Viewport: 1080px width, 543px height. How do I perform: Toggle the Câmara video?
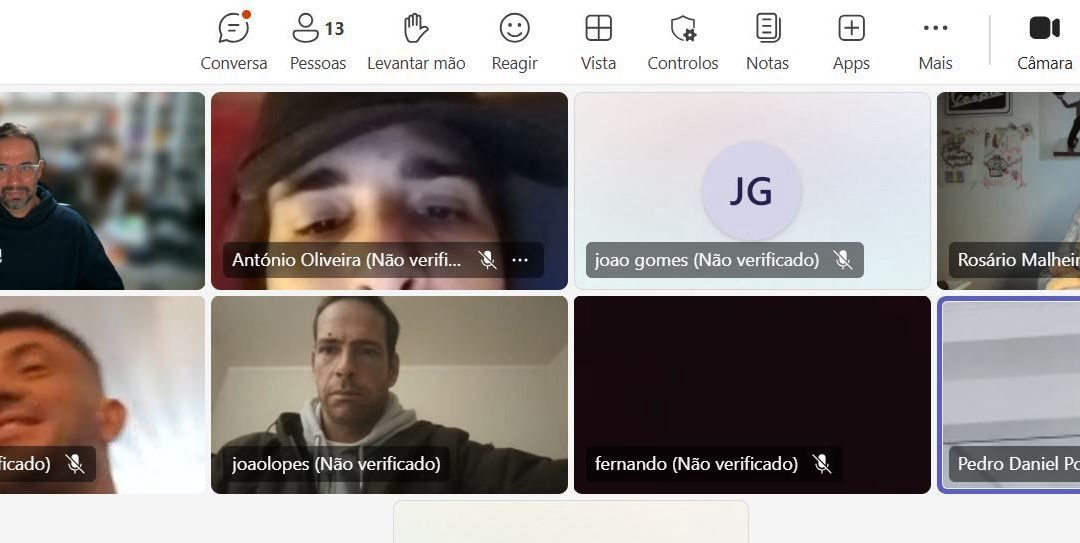point(1044,42)
